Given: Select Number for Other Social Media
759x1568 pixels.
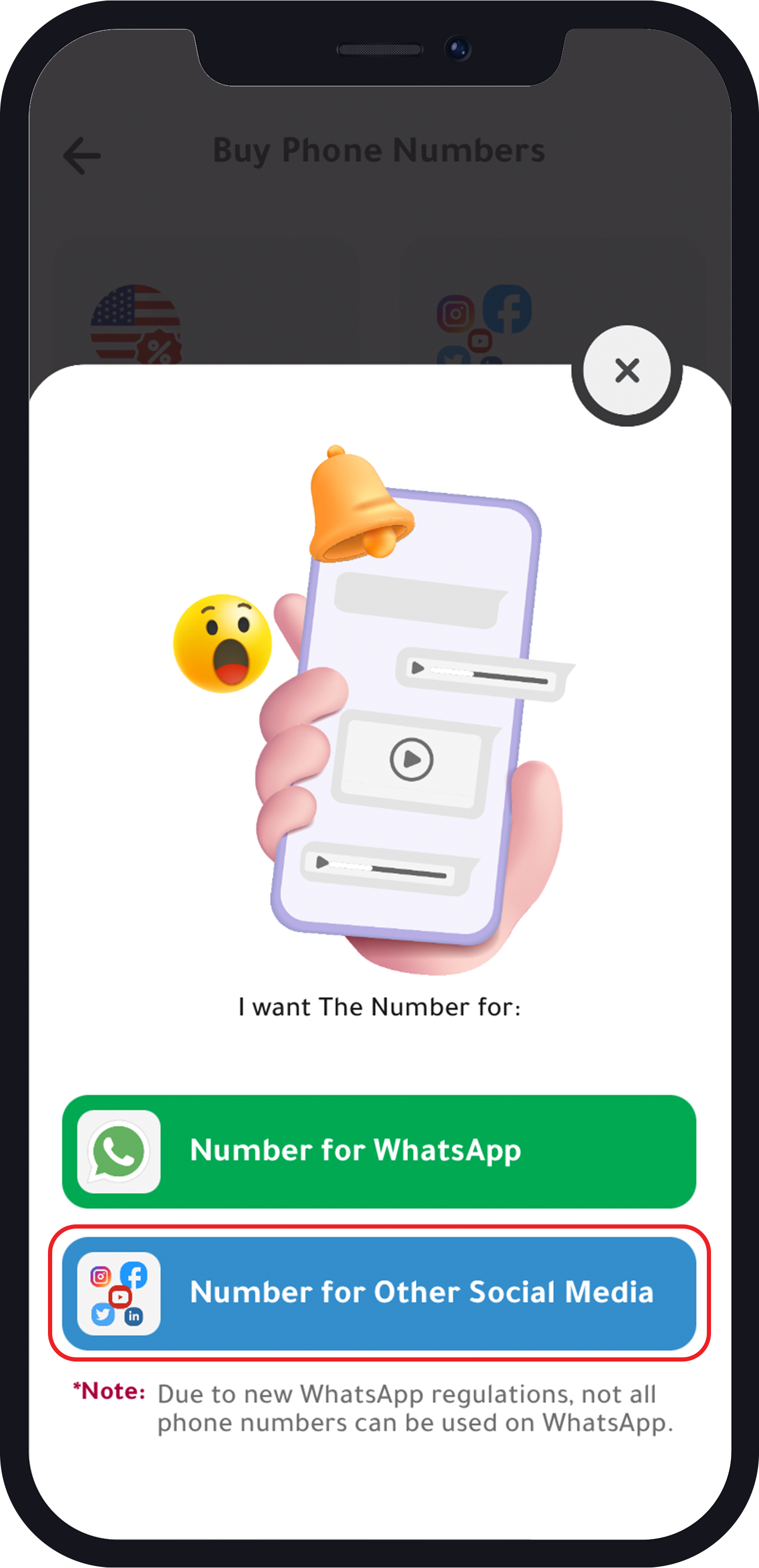Looking at the screenshot, I should pyautogui.click(x=379, y=1293).
